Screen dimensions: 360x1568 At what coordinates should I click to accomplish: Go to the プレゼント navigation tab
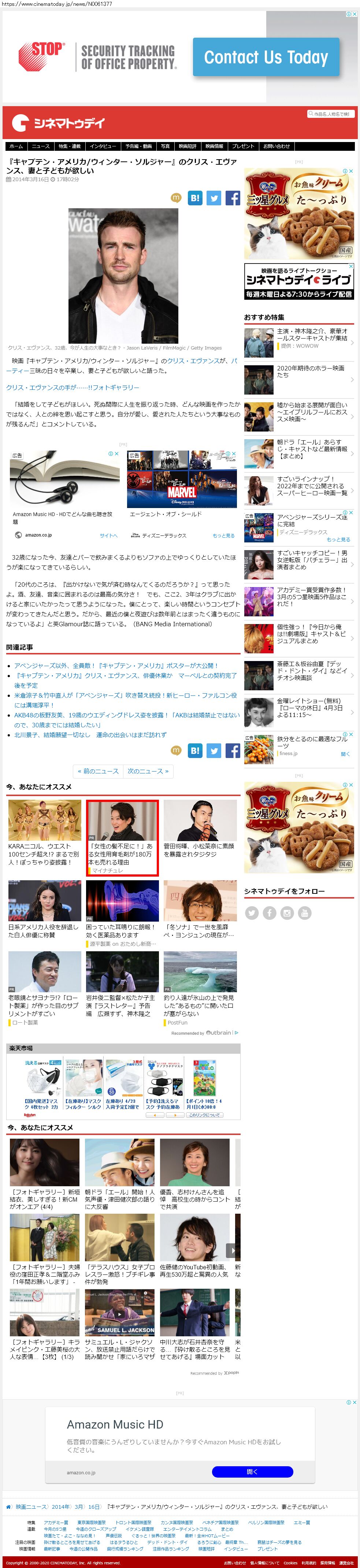[x=243, y=146]
